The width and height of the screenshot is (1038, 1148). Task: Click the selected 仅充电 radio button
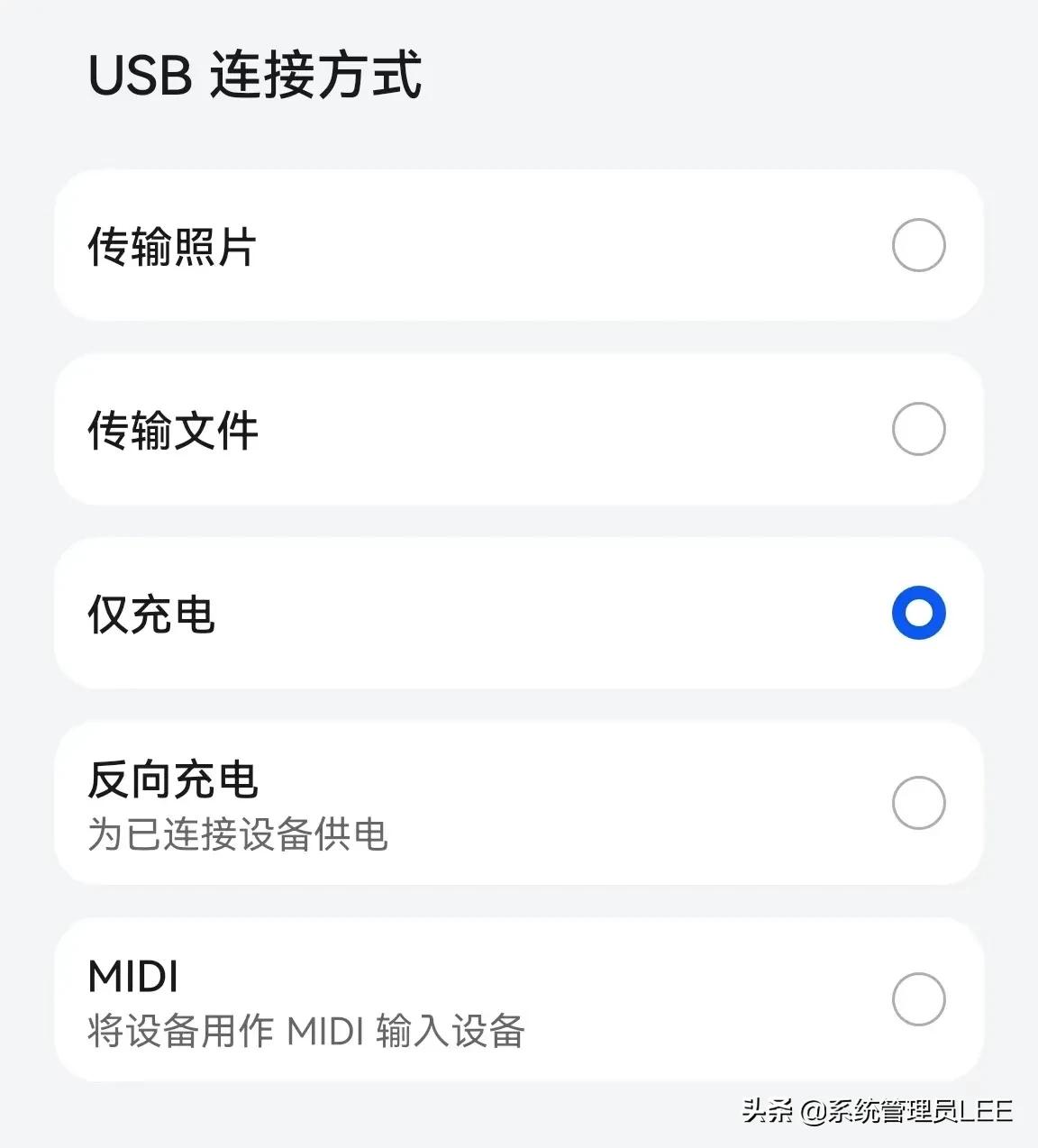pyautogui.click(x=916, y=614)
